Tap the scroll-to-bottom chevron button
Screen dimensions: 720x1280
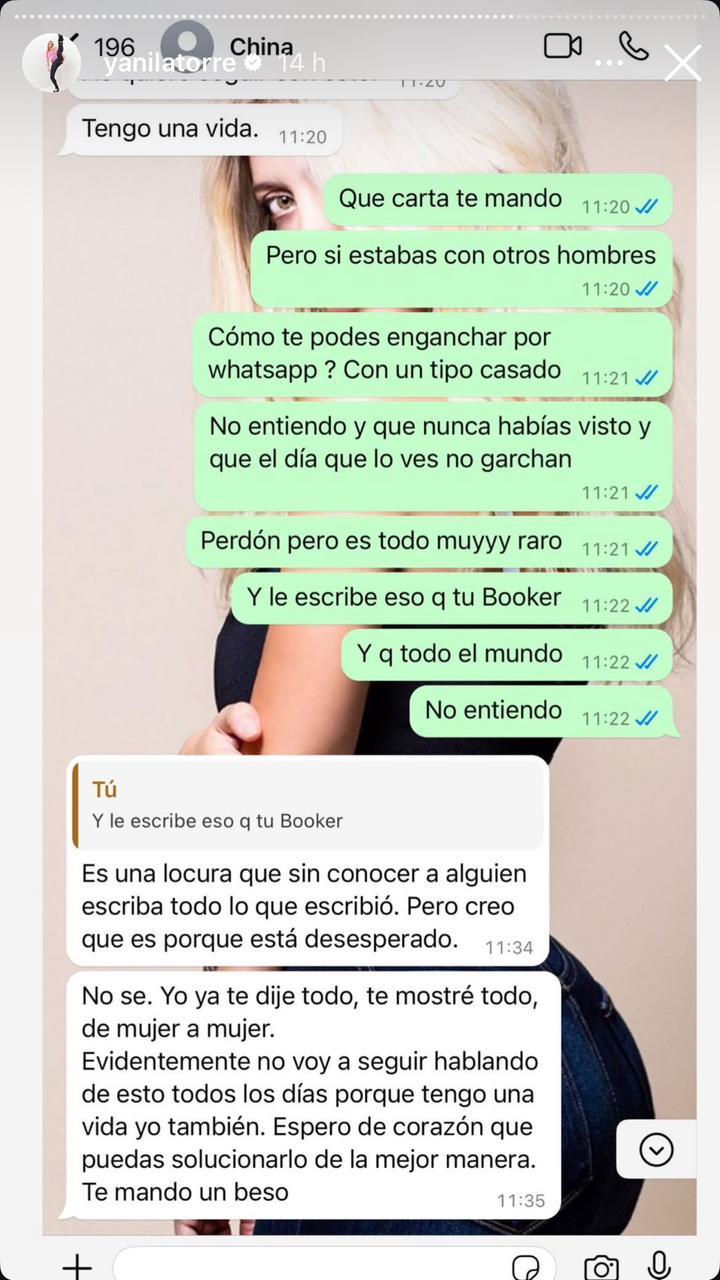tap(657, 1149)
